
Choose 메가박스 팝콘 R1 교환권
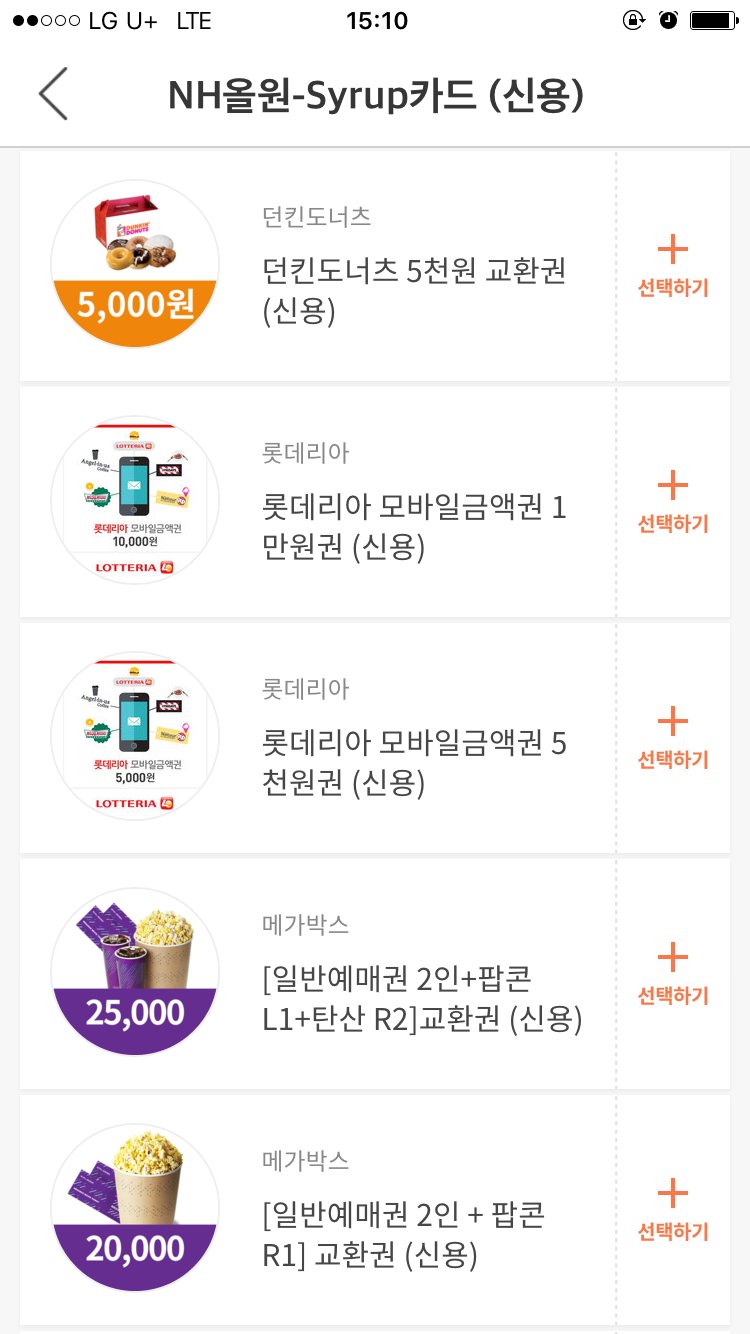point(673,1211)
